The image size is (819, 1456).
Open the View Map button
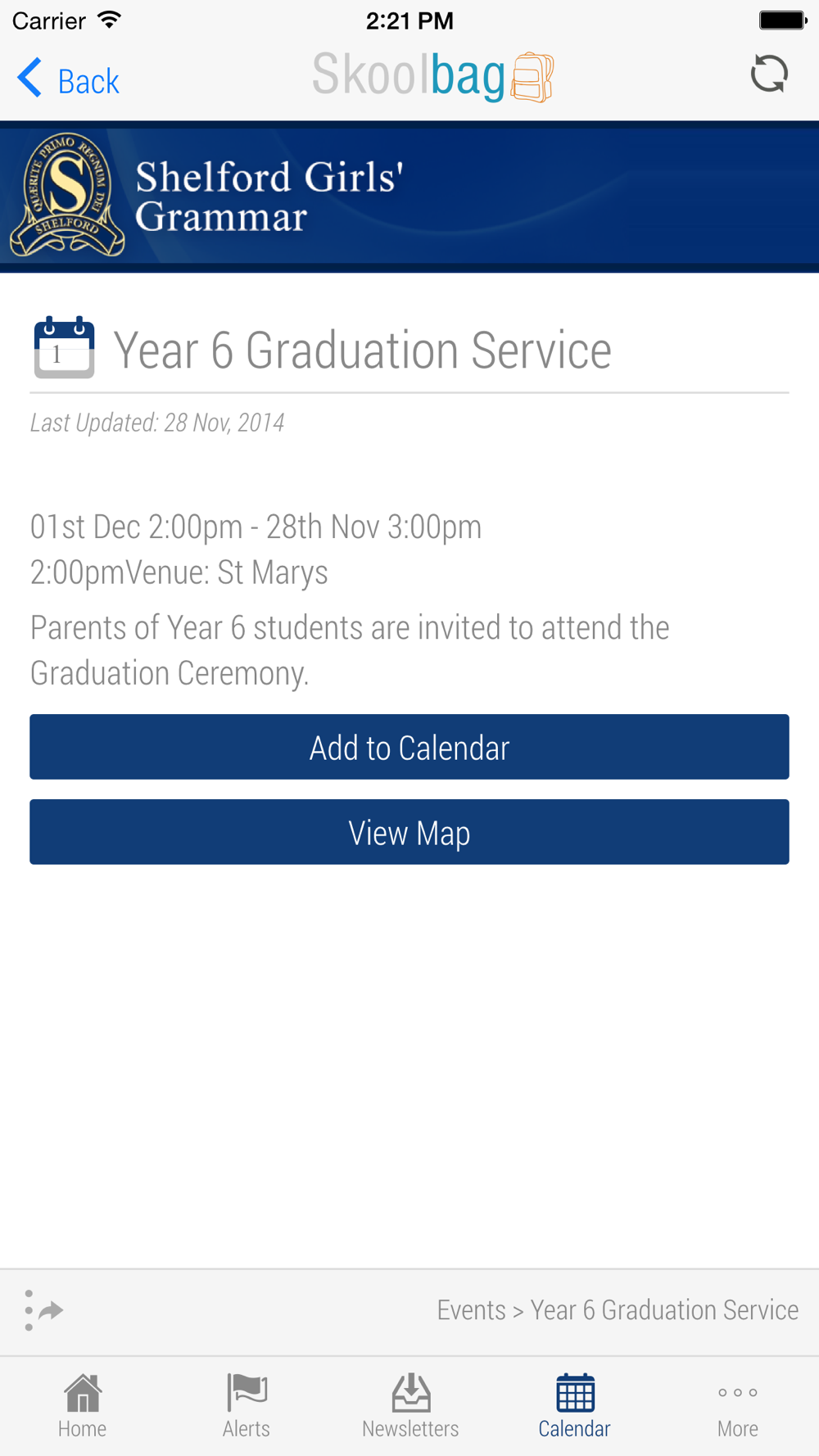[409, 832]
